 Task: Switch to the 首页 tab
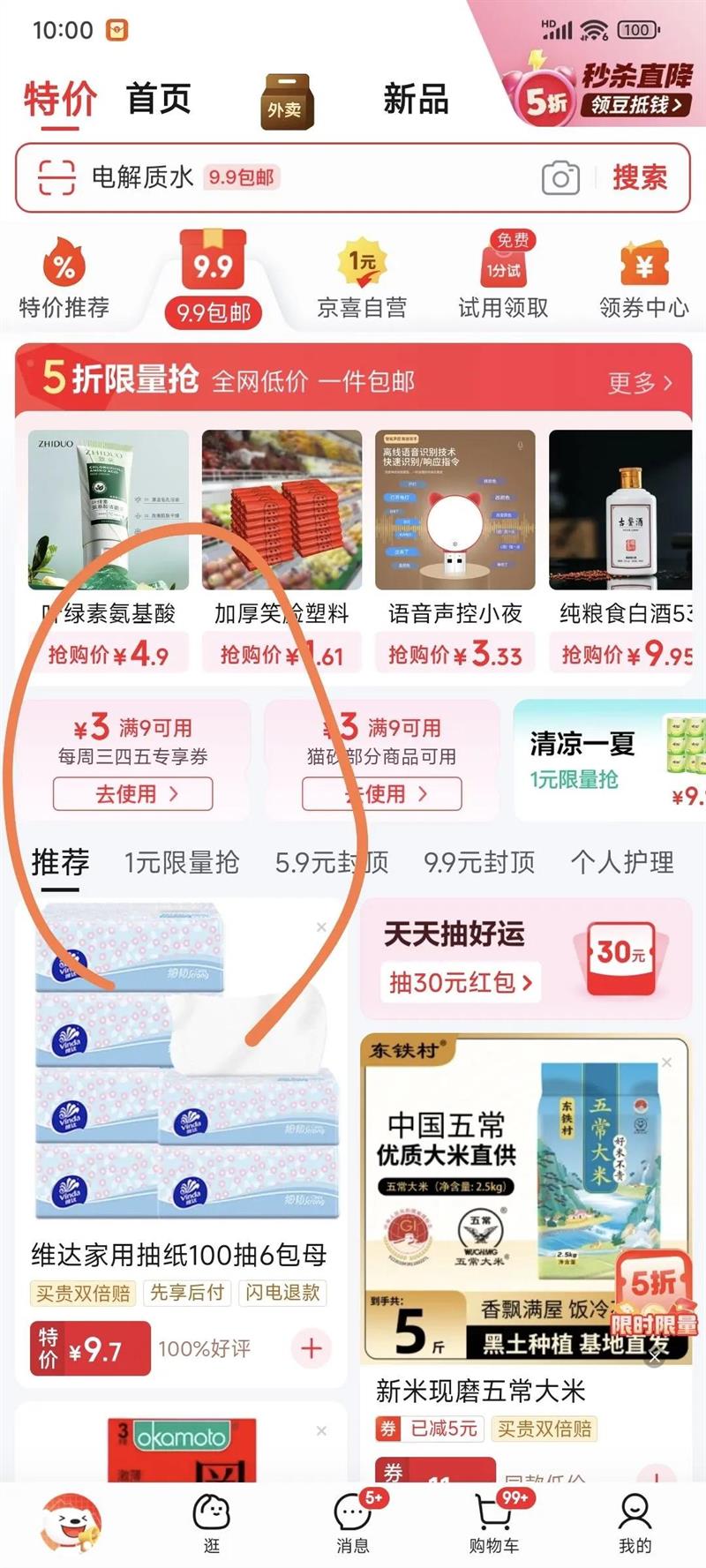click(159, 98)
